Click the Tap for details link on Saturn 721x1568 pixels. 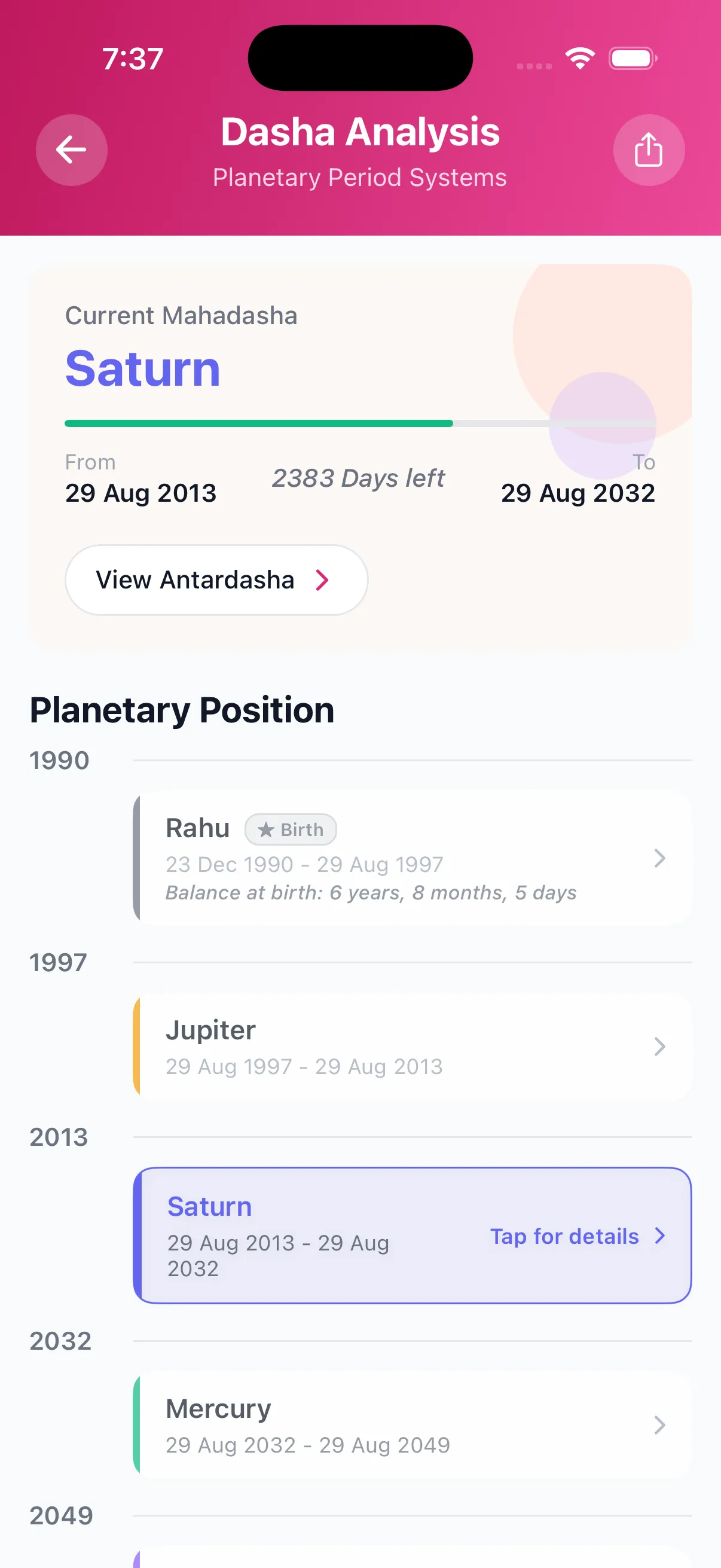point(563,1236)
